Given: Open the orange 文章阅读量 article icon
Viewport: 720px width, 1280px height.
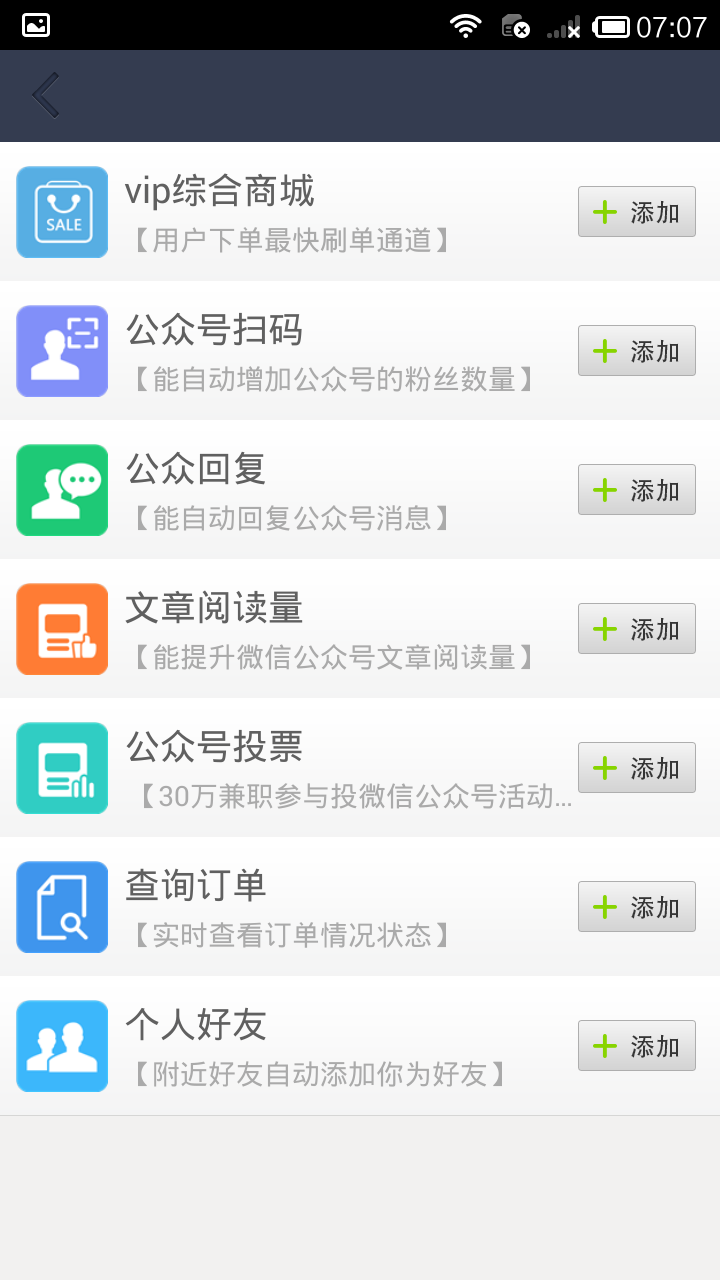Looking at the screenshot, I should pos(62,628).
